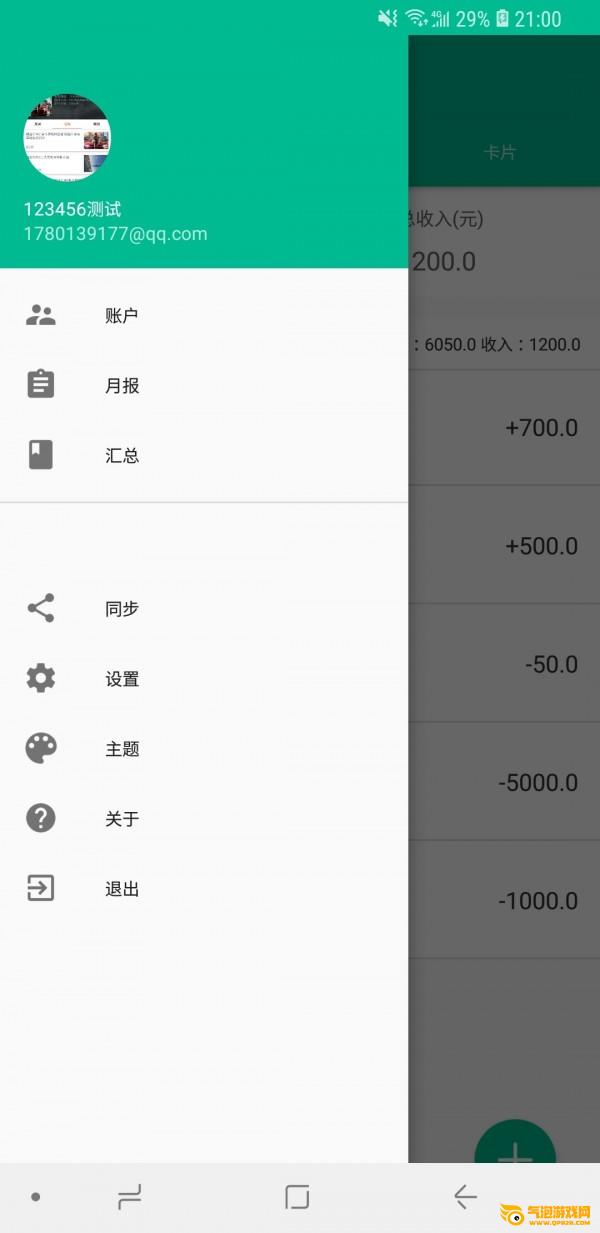This screenshot has height=1233, width=600.
Task: Open the +700.0 transaction entry
Action: point(504,428)
